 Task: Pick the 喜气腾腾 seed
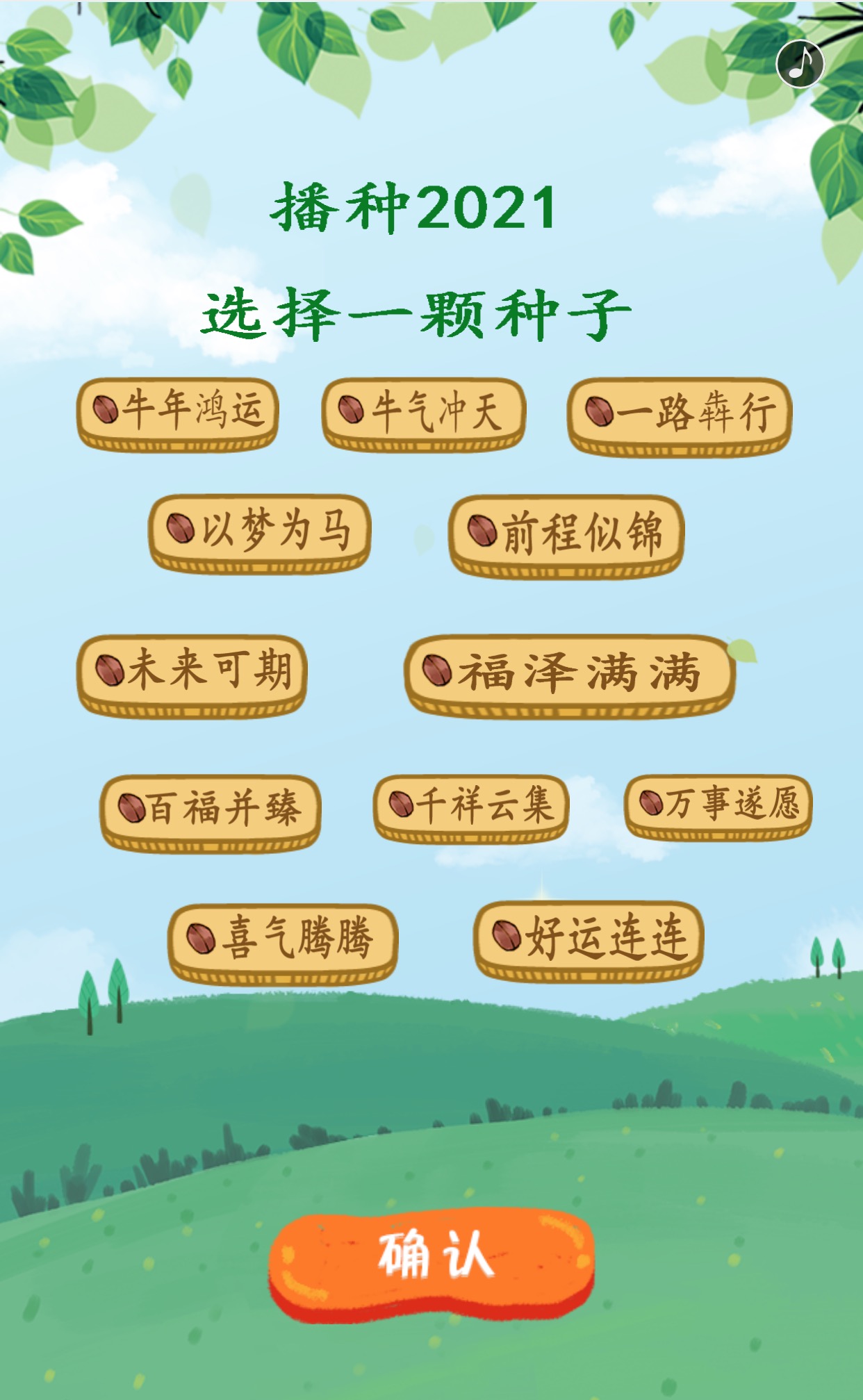[282, 941]
